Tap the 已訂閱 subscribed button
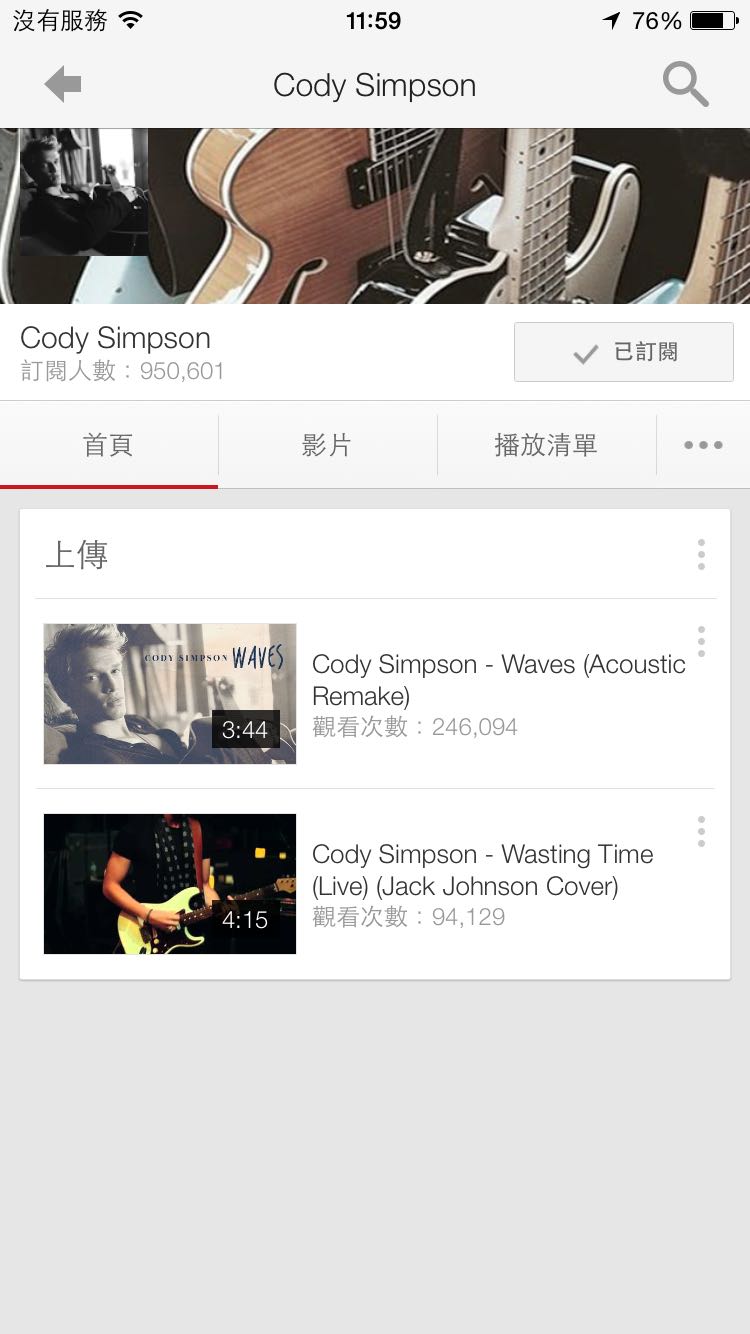 [624, 352]
